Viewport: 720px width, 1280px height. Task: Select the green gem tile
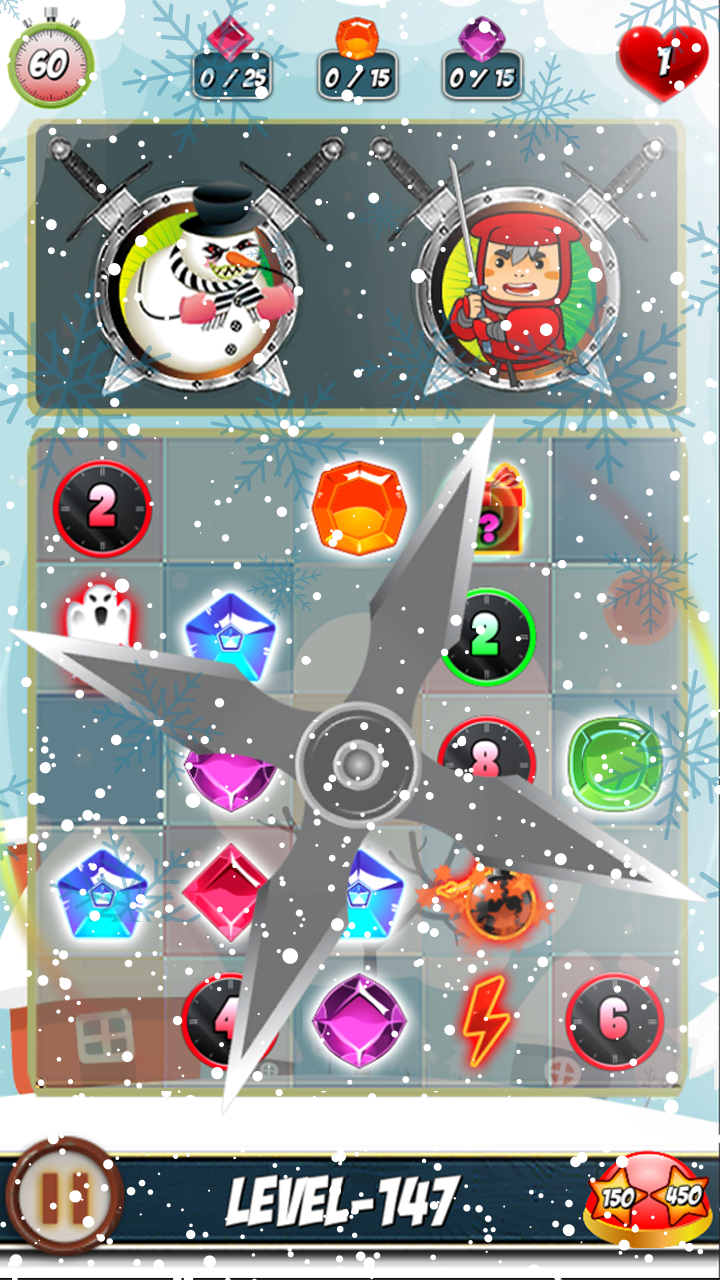[615, 765]
